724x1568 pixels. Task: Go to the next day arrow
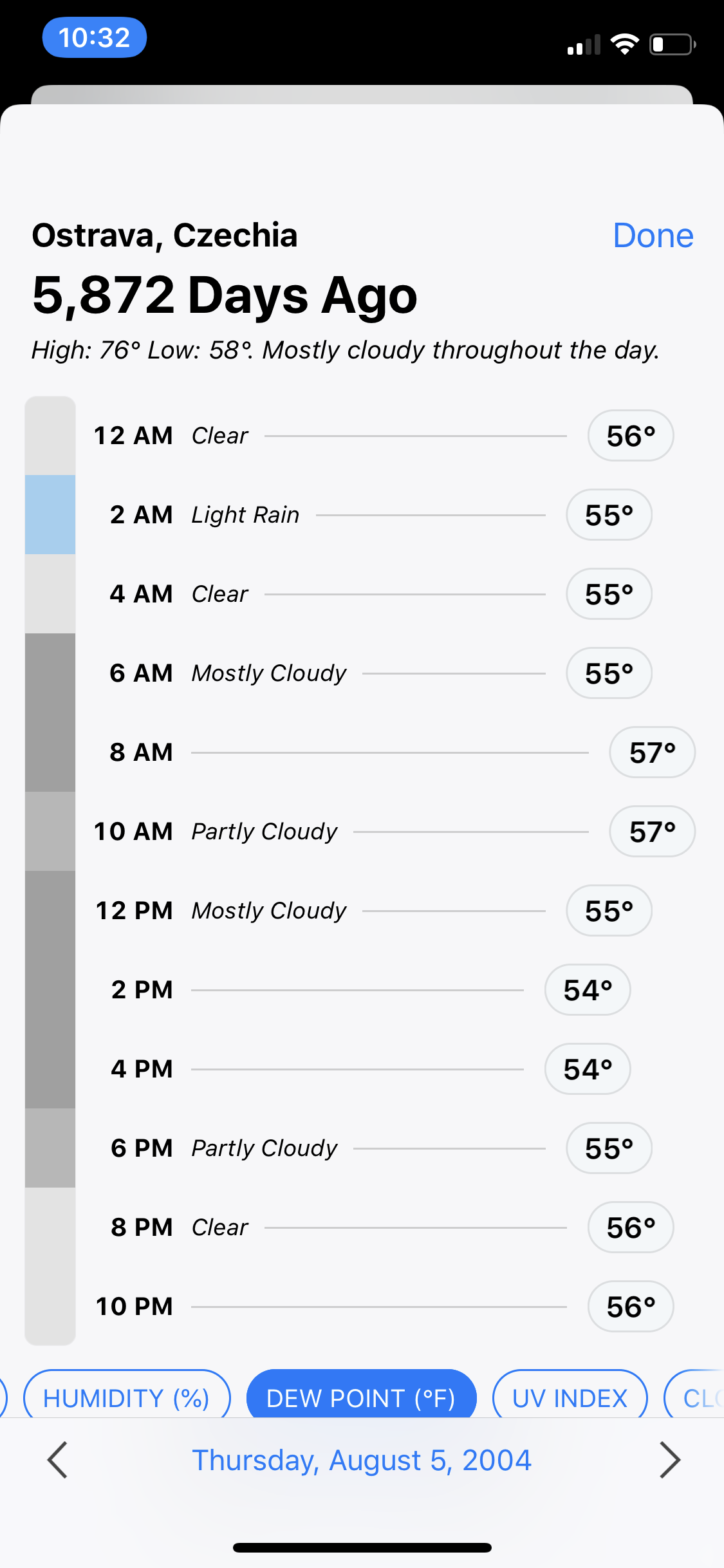[x=670, y=1460]
